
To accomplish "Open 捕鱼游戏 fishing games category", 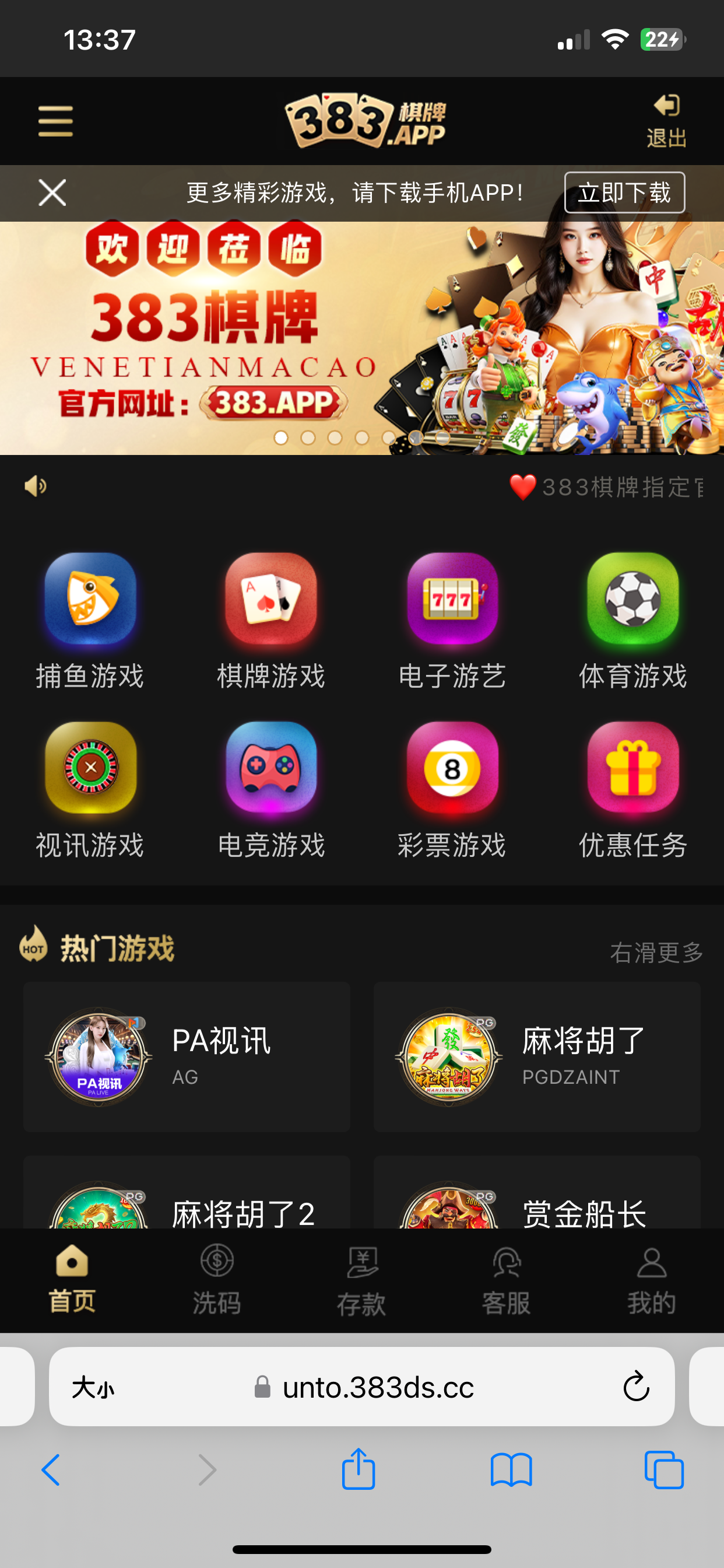I will (x=90, y=621).
